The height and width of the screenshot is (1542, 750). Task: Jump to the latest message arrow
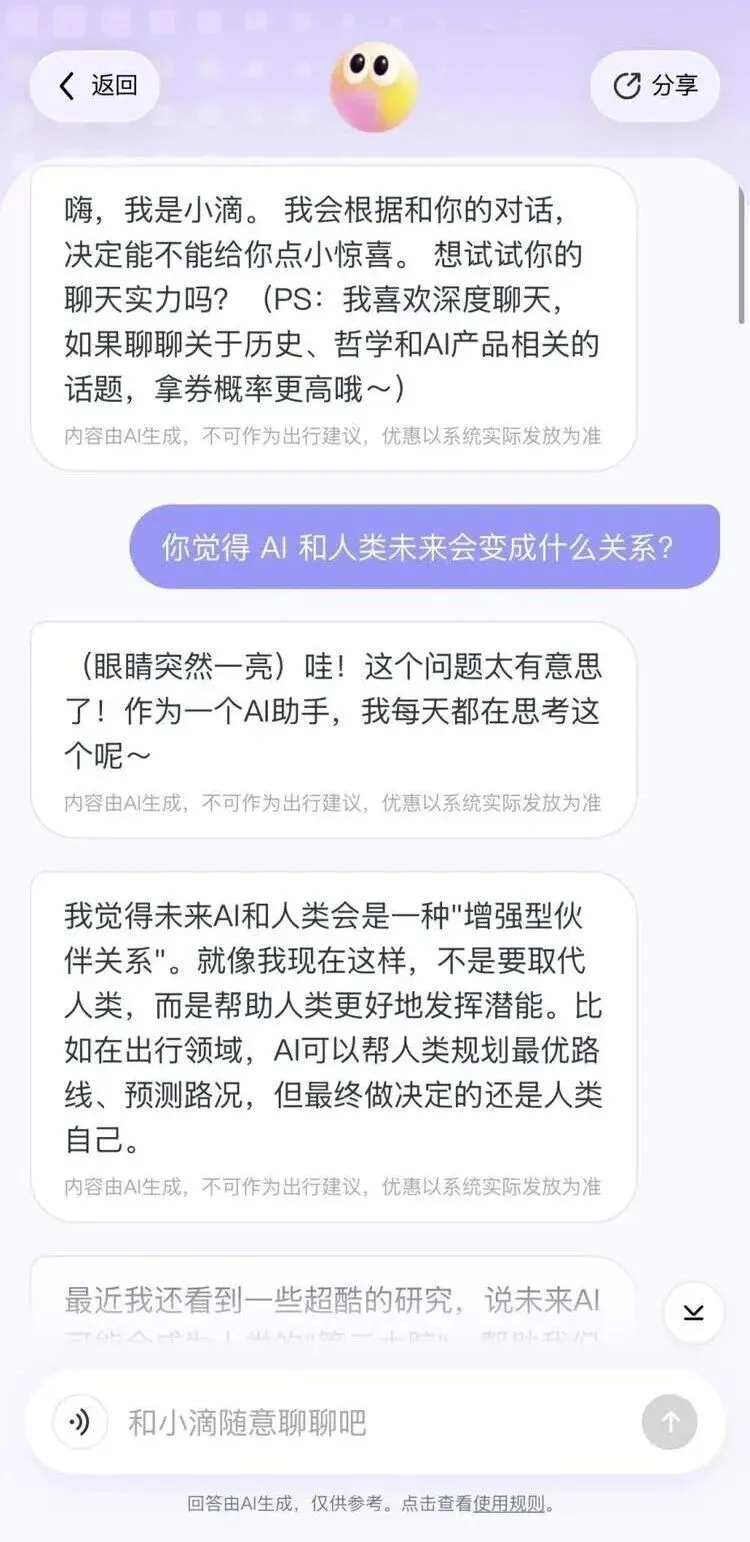point(693,1312)
